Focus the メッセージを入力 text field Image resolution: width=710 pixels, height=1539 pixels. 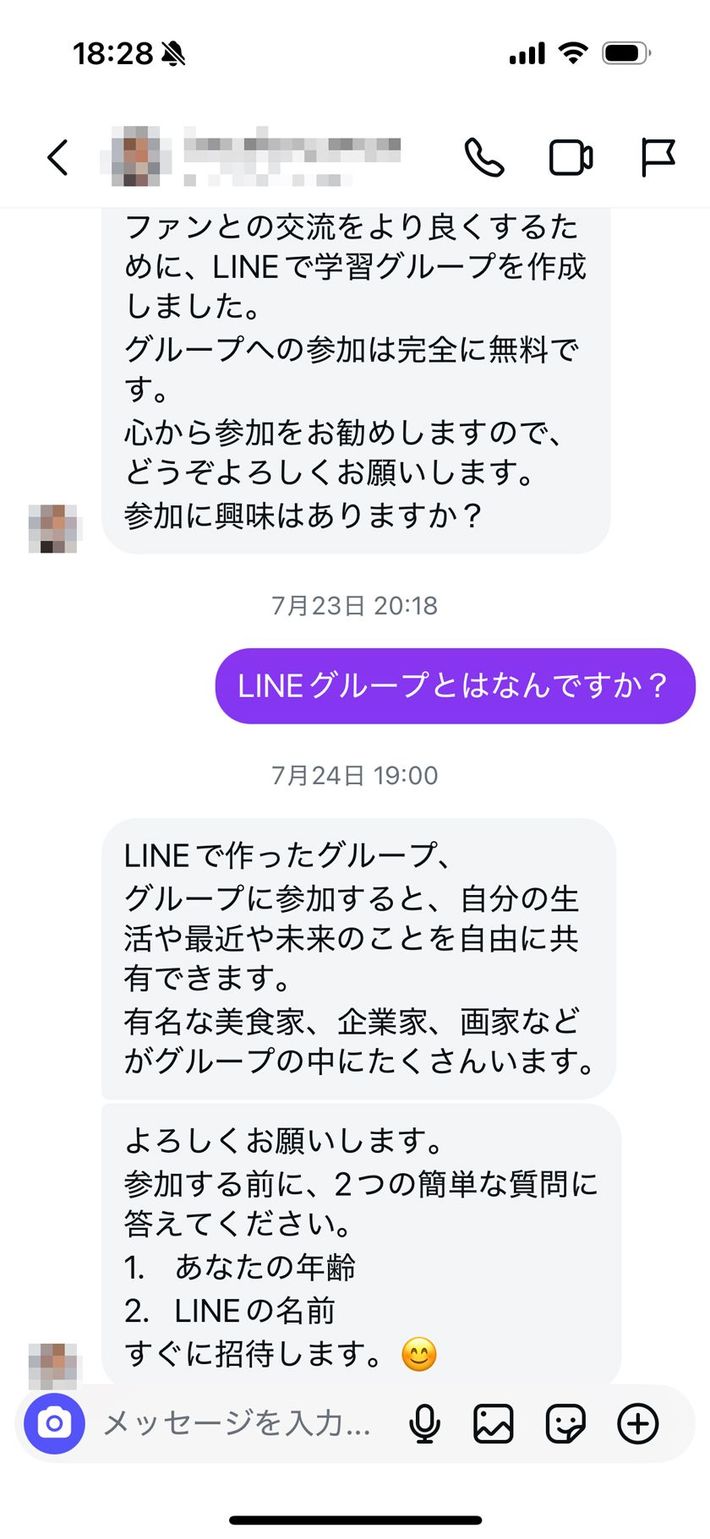[x=238, y=1423]
